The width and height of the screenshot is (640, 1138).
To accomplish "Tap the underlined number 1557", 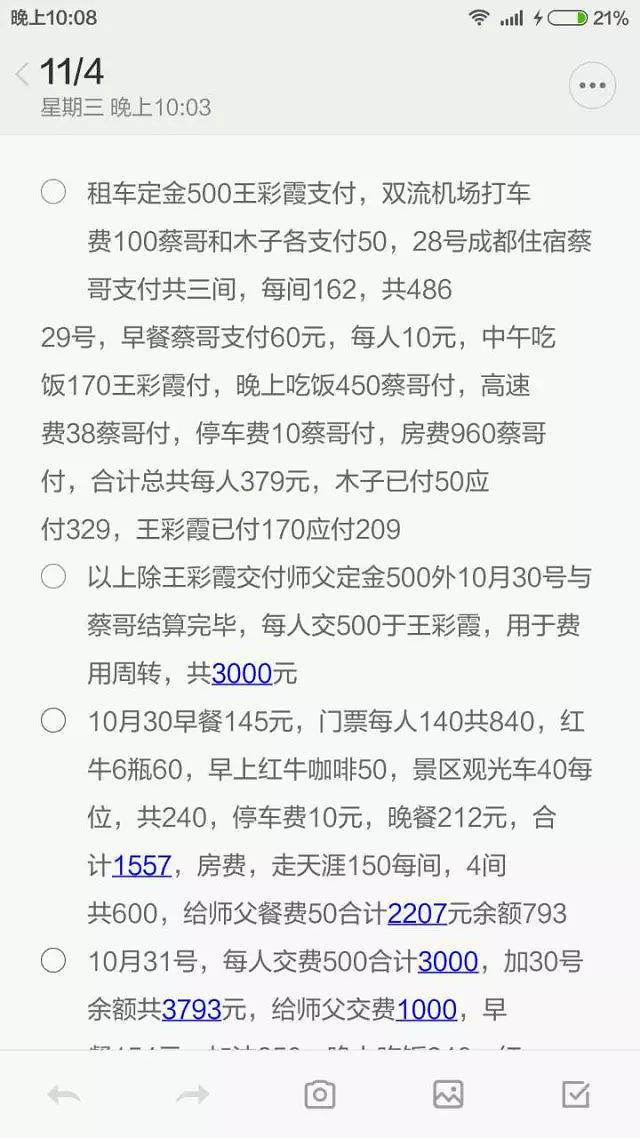I will 142,865.
